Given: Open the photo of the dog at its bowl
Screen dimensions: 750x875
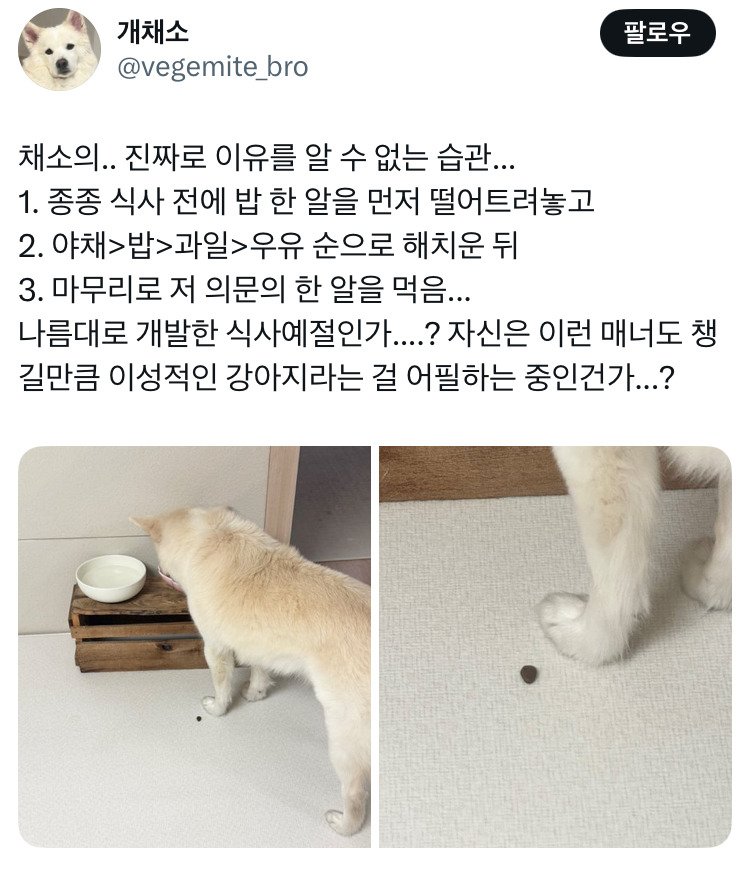Looking at the screenshot, I should click(x=195, y=647).
